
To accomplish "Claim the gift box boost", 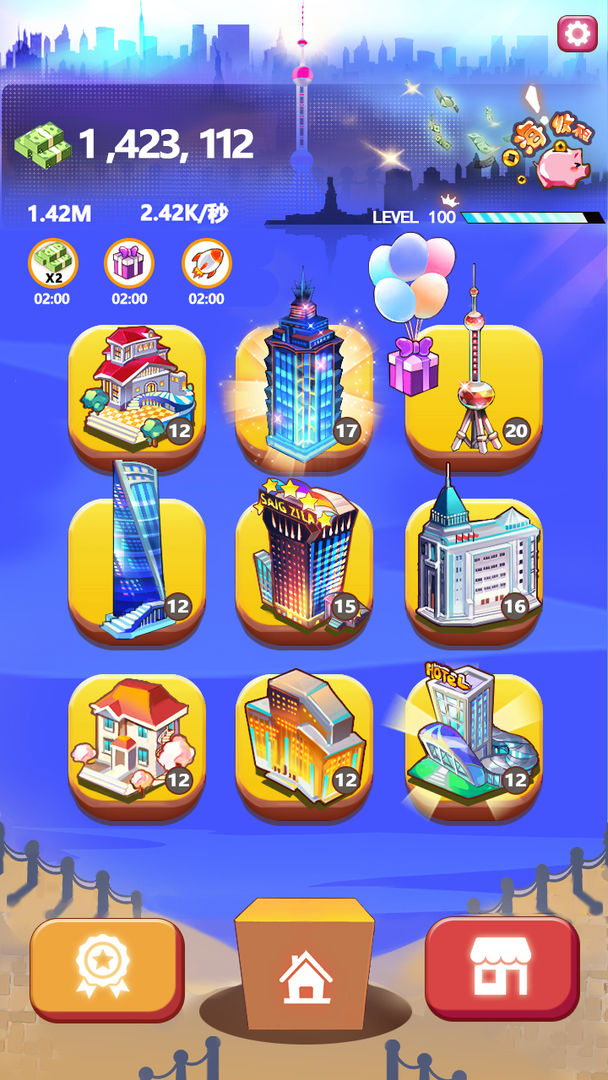I will point(129,263).
